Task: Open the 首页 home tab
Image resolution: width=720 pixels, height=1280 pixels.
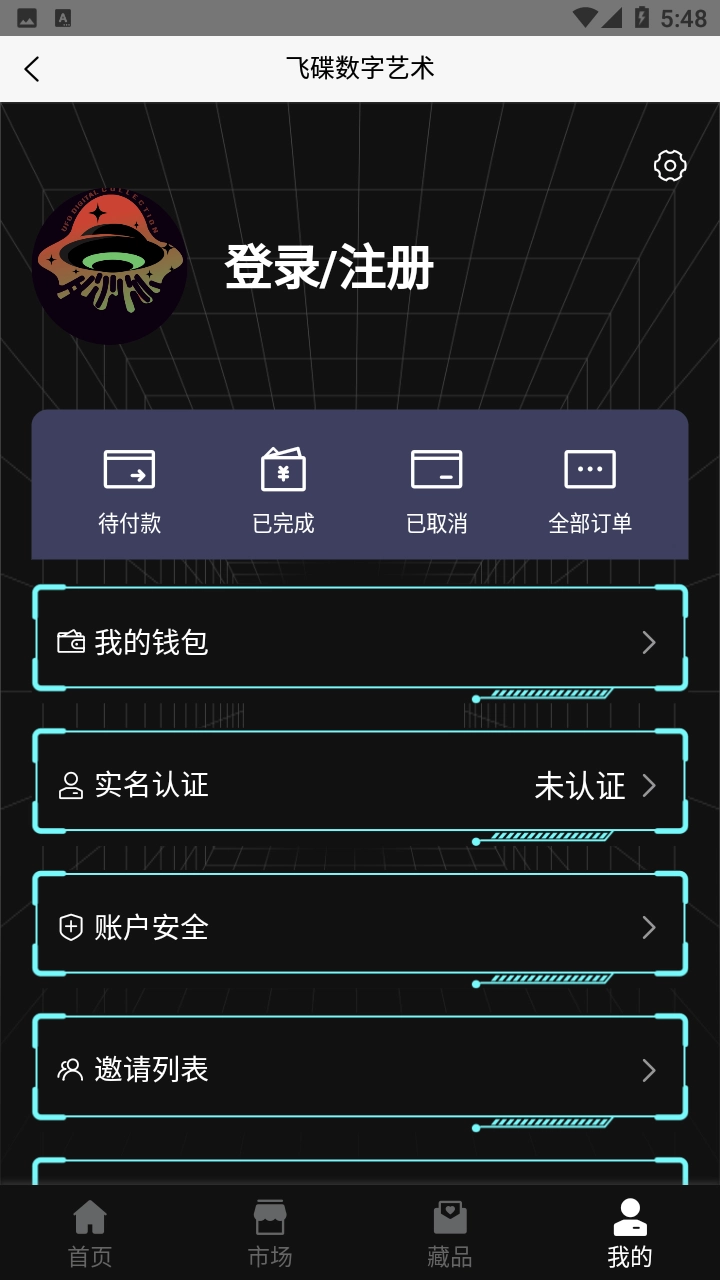Action: coord(90,1230)
